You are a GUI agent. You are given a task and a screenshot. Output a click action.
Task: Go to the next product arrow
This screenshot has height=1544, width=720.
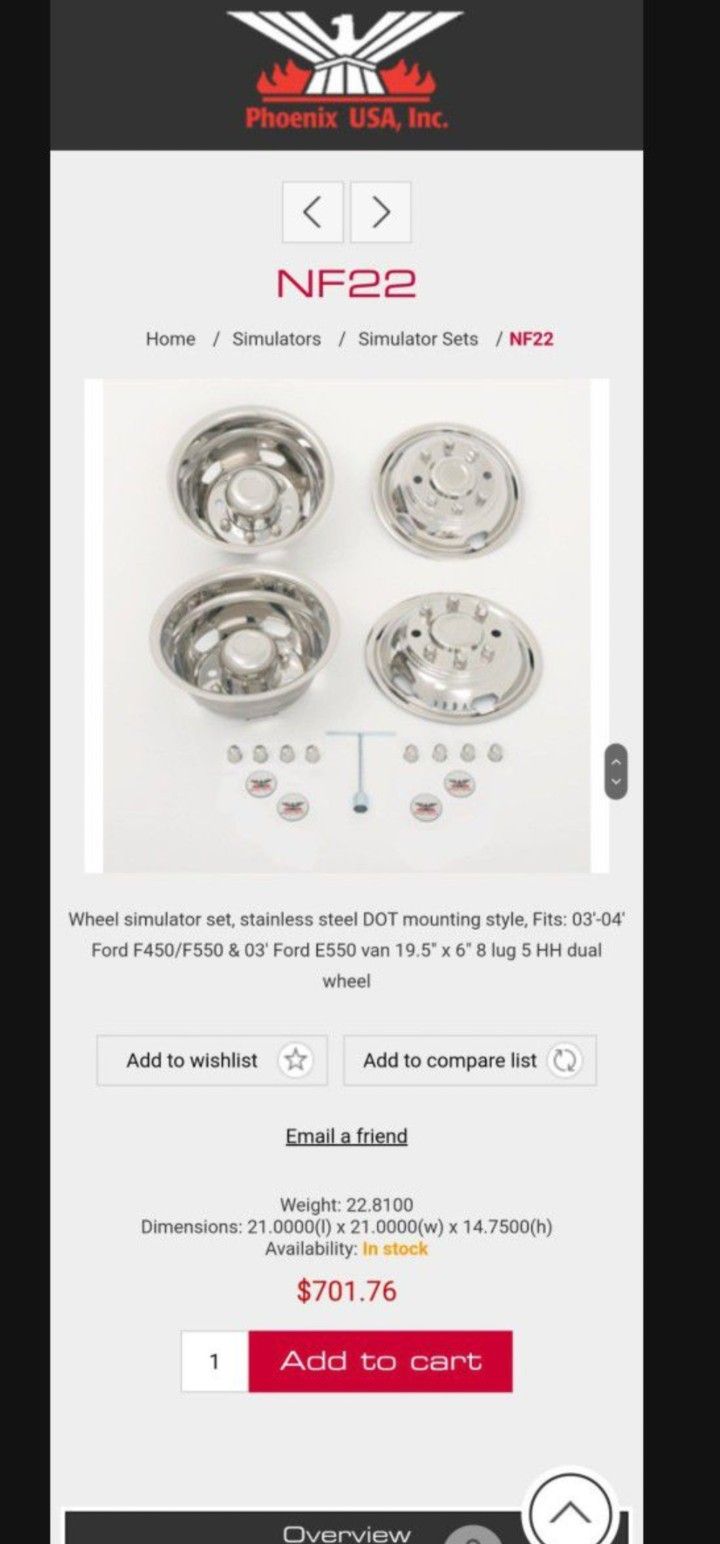pyautogui.click(x=381, y=212)
